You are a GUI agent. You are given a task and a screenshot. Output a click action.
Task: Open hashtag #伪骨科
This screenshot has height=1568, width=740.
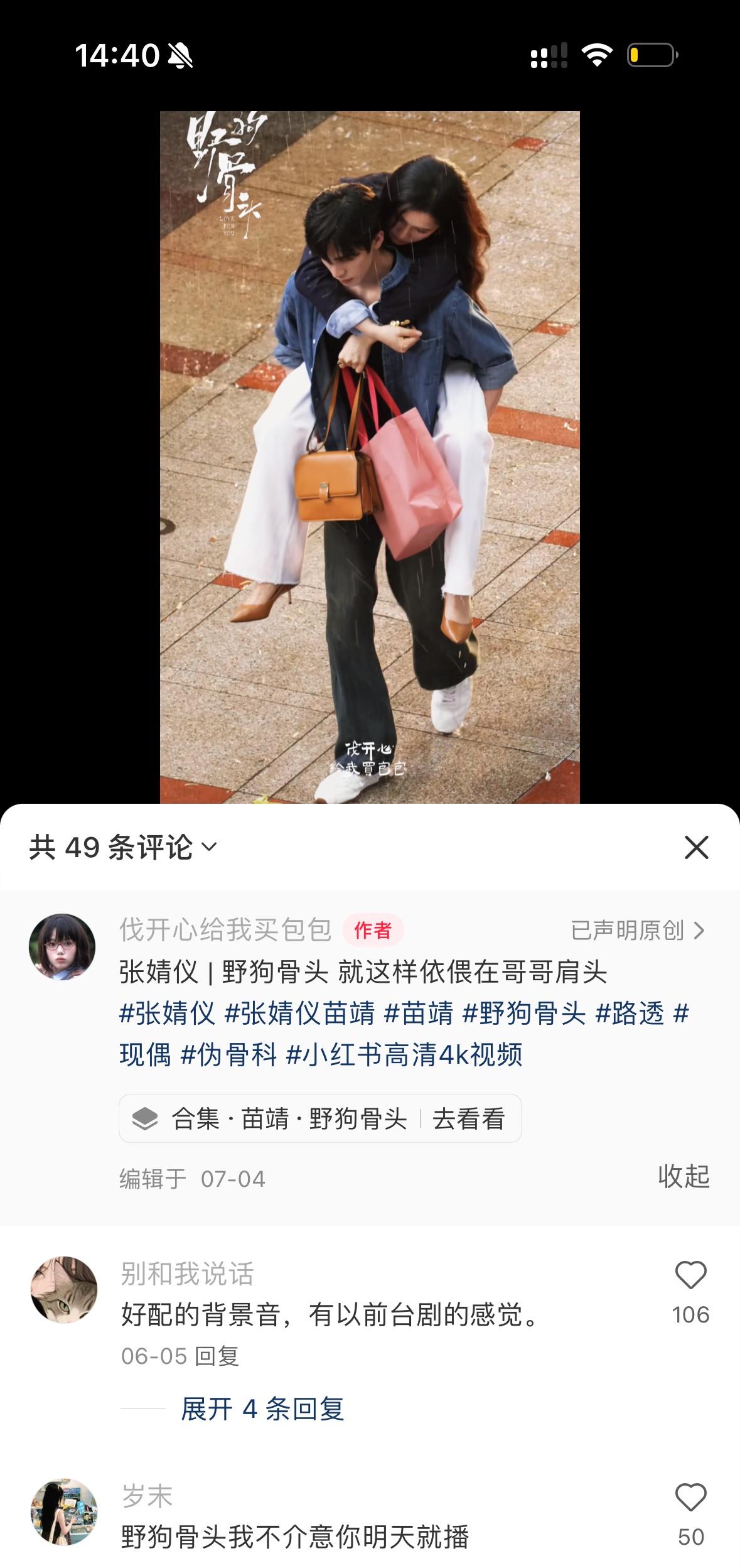228,1054
